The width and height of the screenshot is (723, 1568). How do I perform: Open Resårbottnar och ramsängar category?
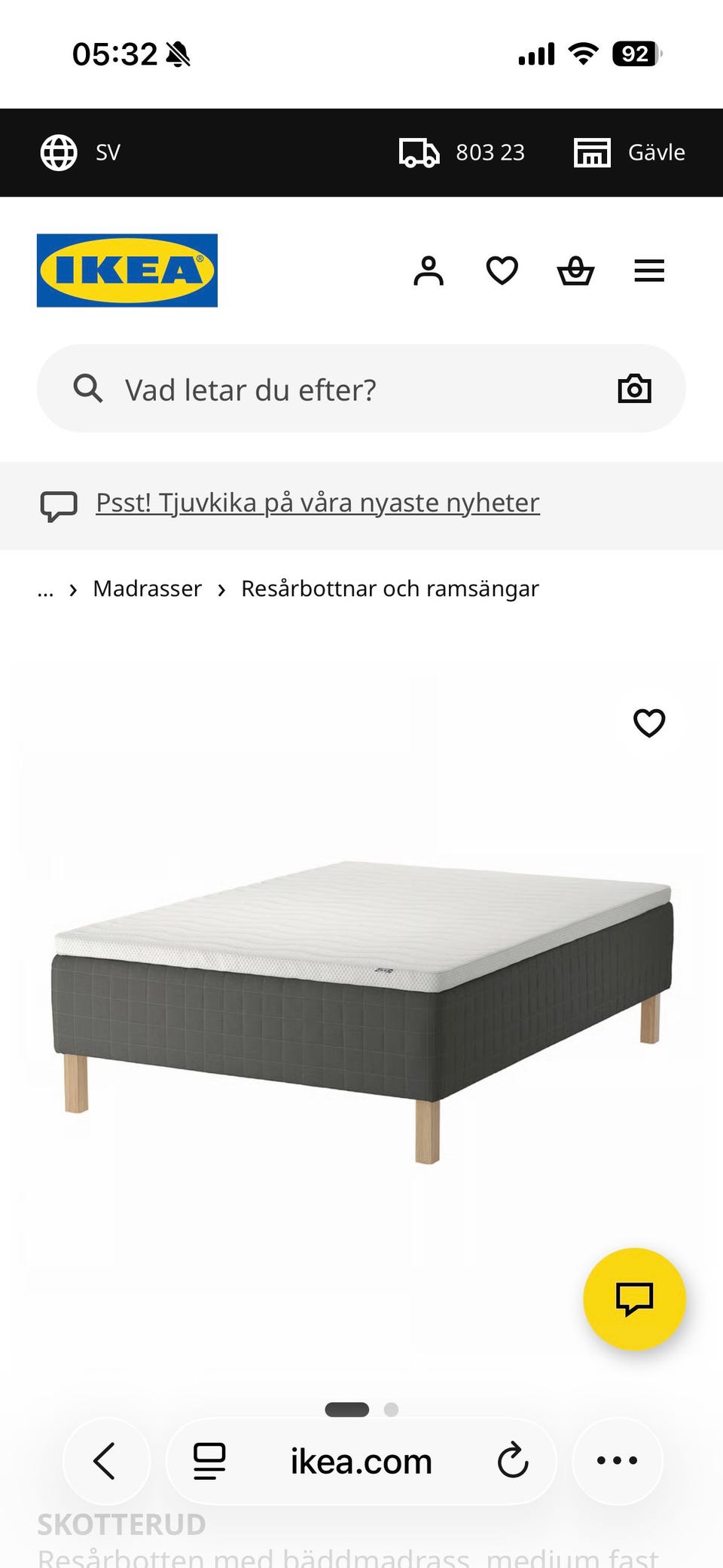point(389,588)
